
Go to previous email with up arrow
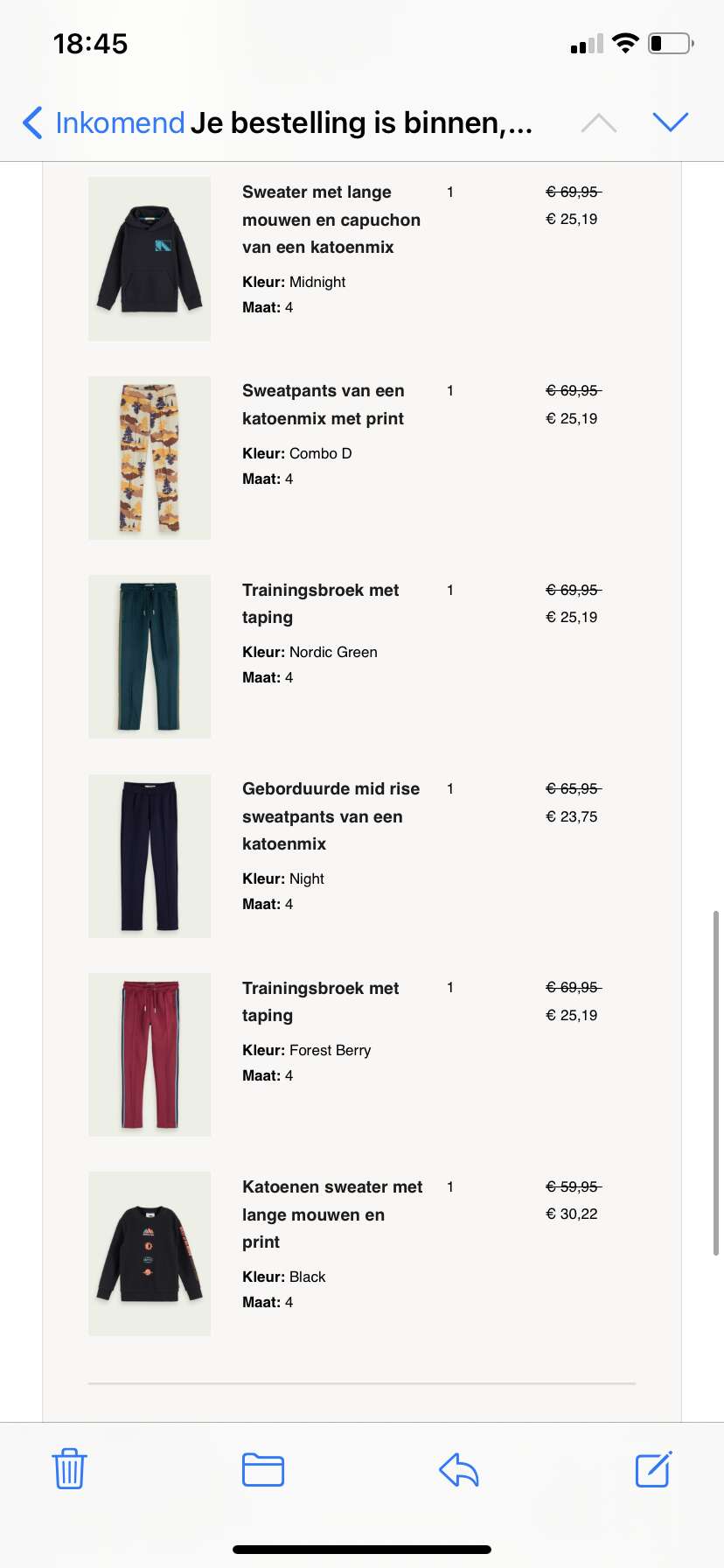(599, 122)
